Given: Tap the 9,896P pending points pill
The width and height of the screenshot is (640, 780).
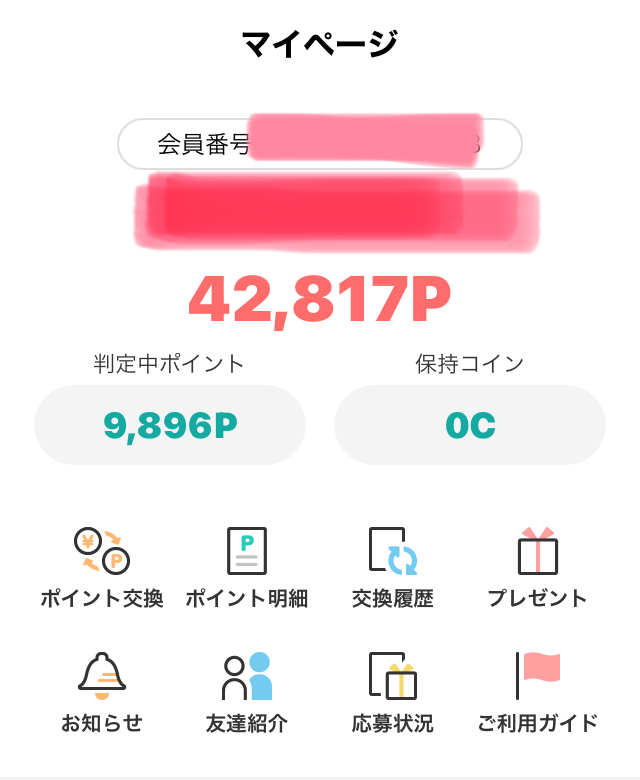Looking at the screenshot, I should tap(170, 425).
